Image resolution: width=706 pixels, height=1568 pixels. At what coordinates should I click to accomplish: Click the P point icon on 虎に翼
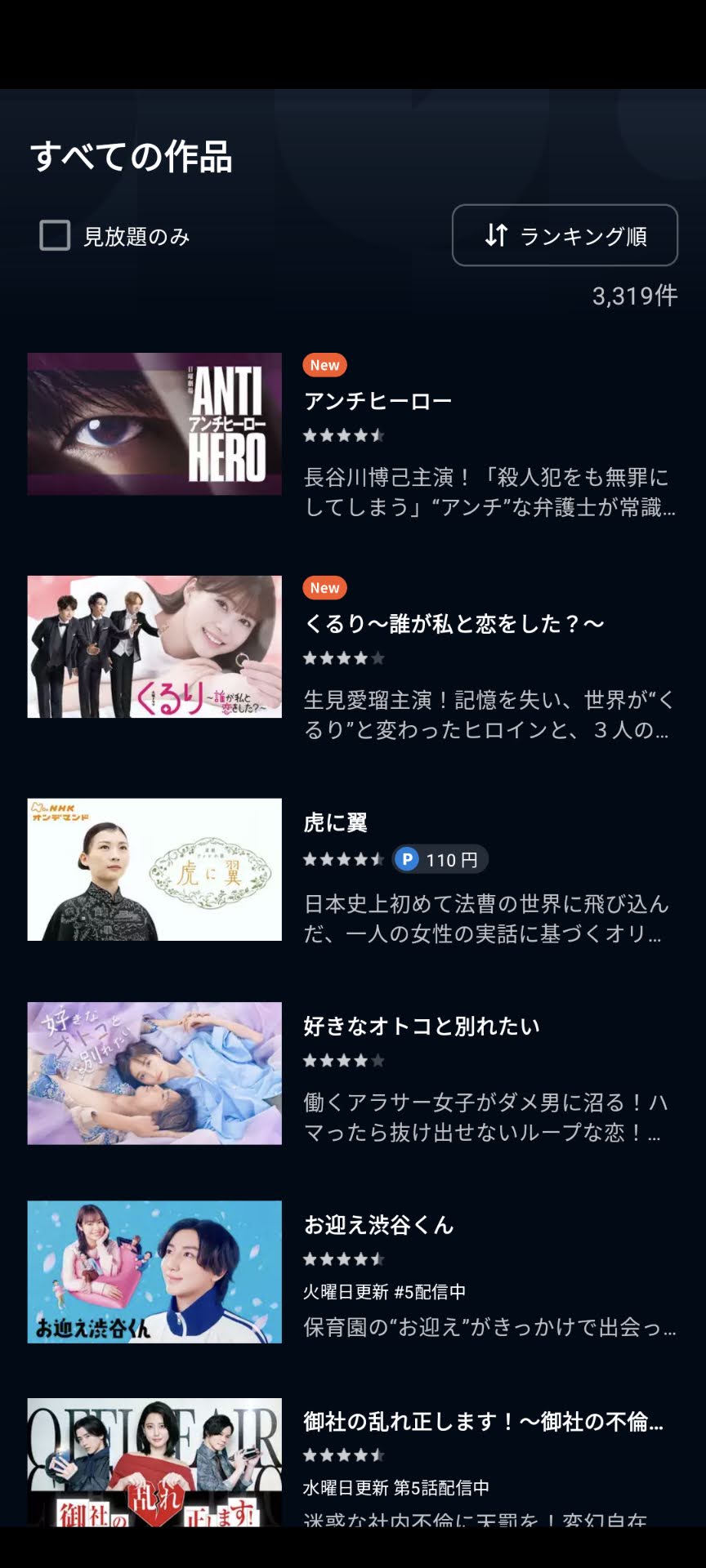(x=409, y=859)
